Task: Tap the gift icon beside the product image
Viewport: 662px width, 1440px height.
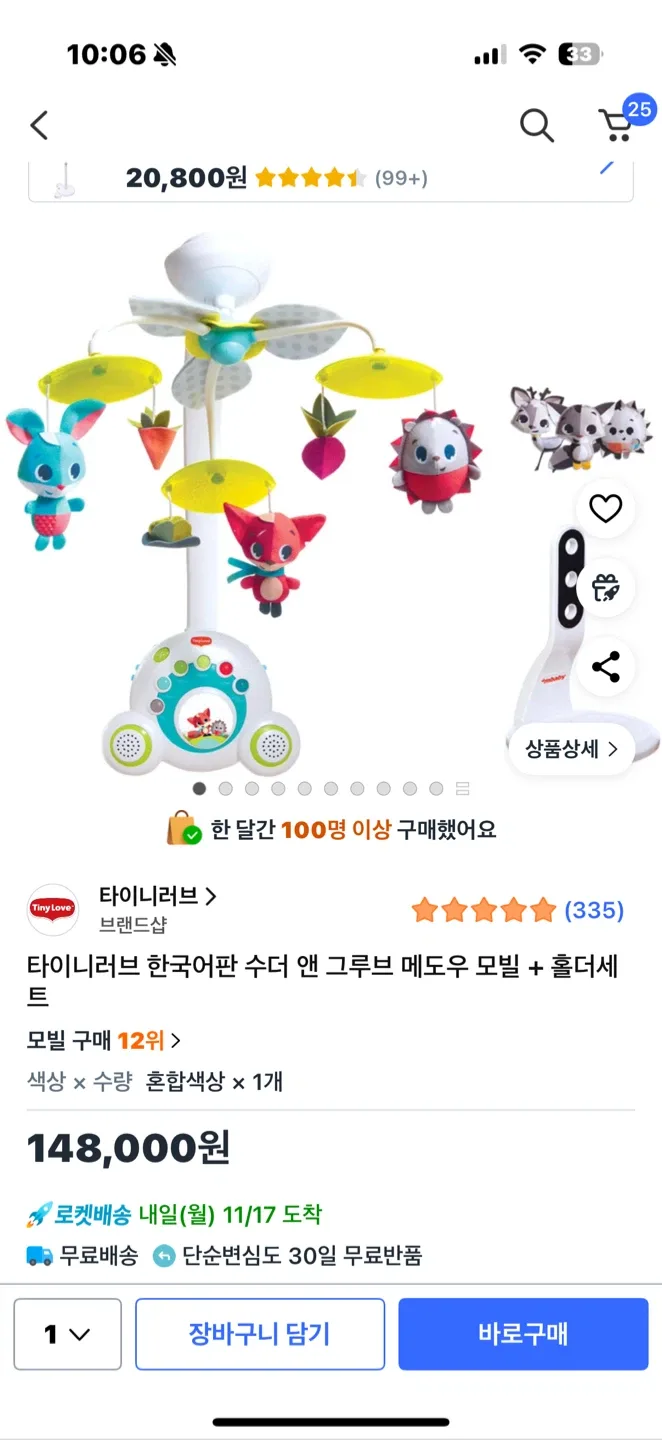Action: (605, 588)
